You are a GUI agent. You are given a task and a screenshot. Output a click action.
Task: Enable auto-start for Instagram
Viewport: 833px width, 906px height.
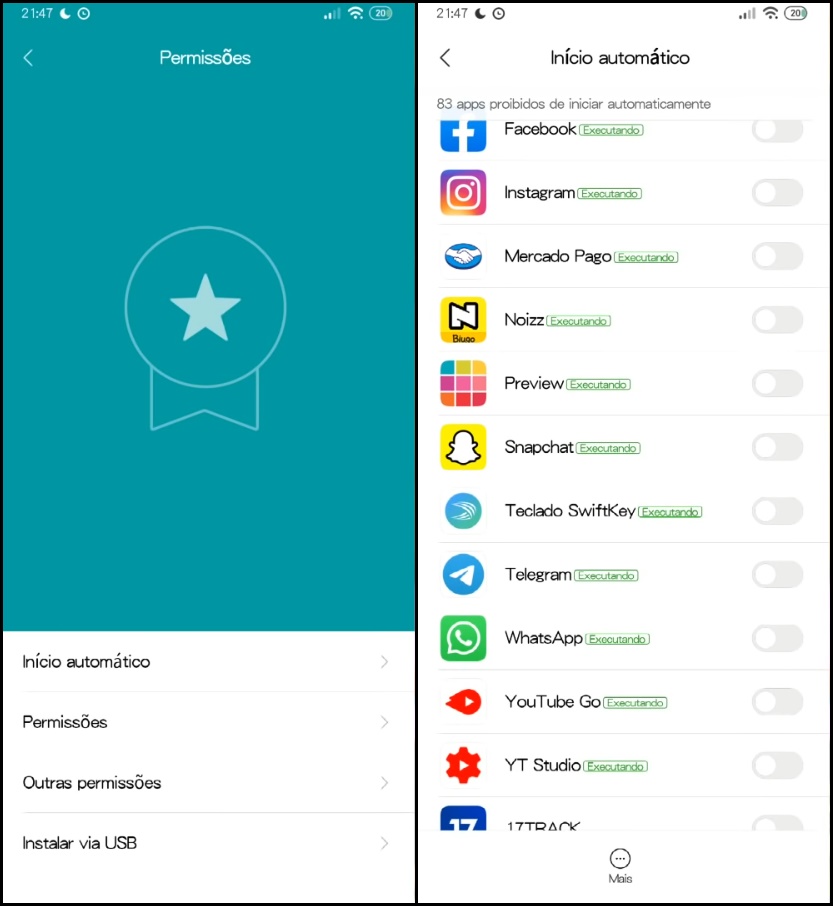pos(777,193)
